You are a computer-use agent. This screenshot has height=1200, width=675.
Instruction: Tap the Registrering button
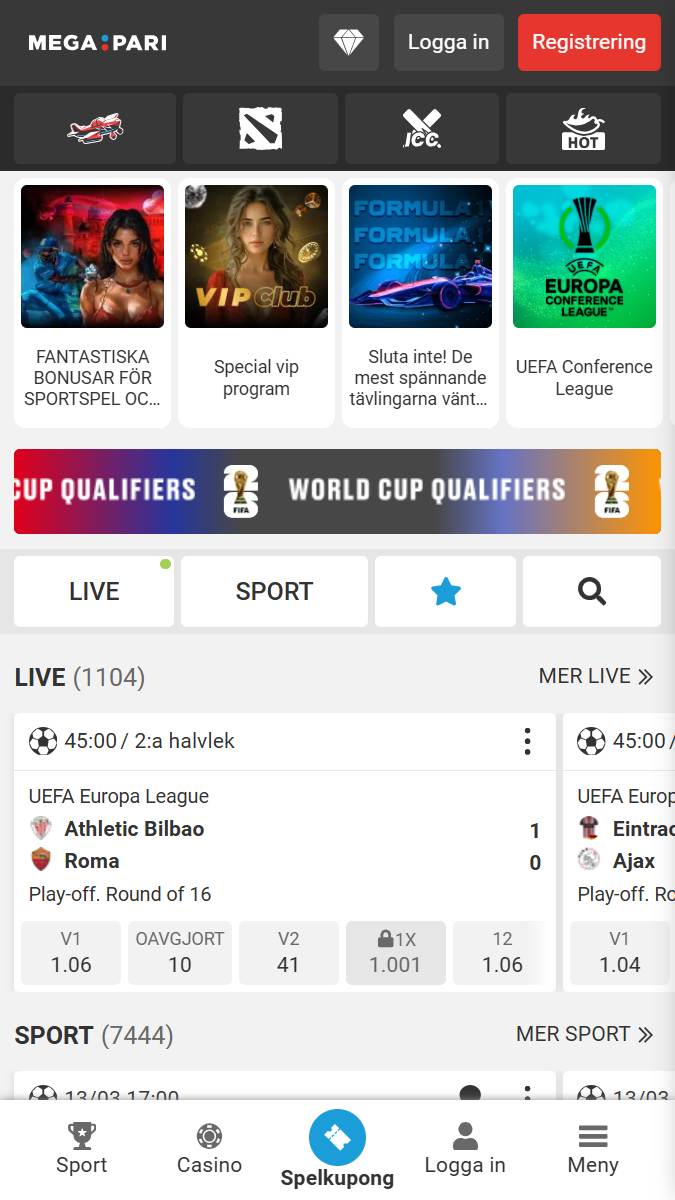click(589, 42)
